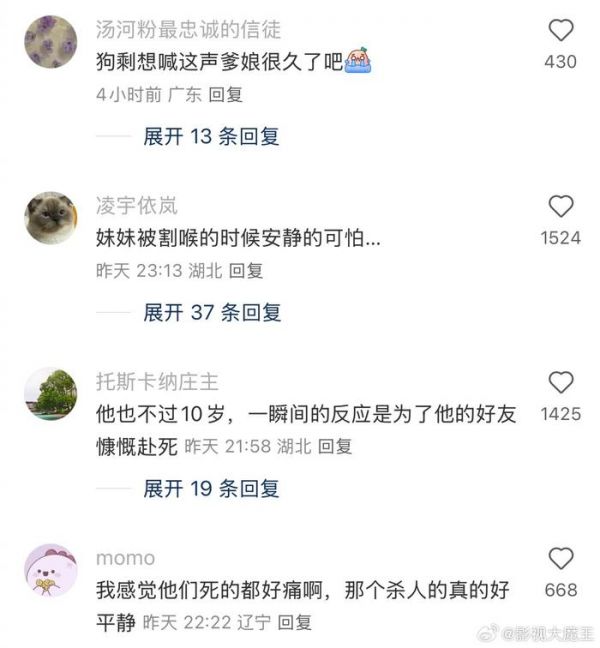Expand the 13 replies
Screen dimensions: 600x648
coord(211,136)
